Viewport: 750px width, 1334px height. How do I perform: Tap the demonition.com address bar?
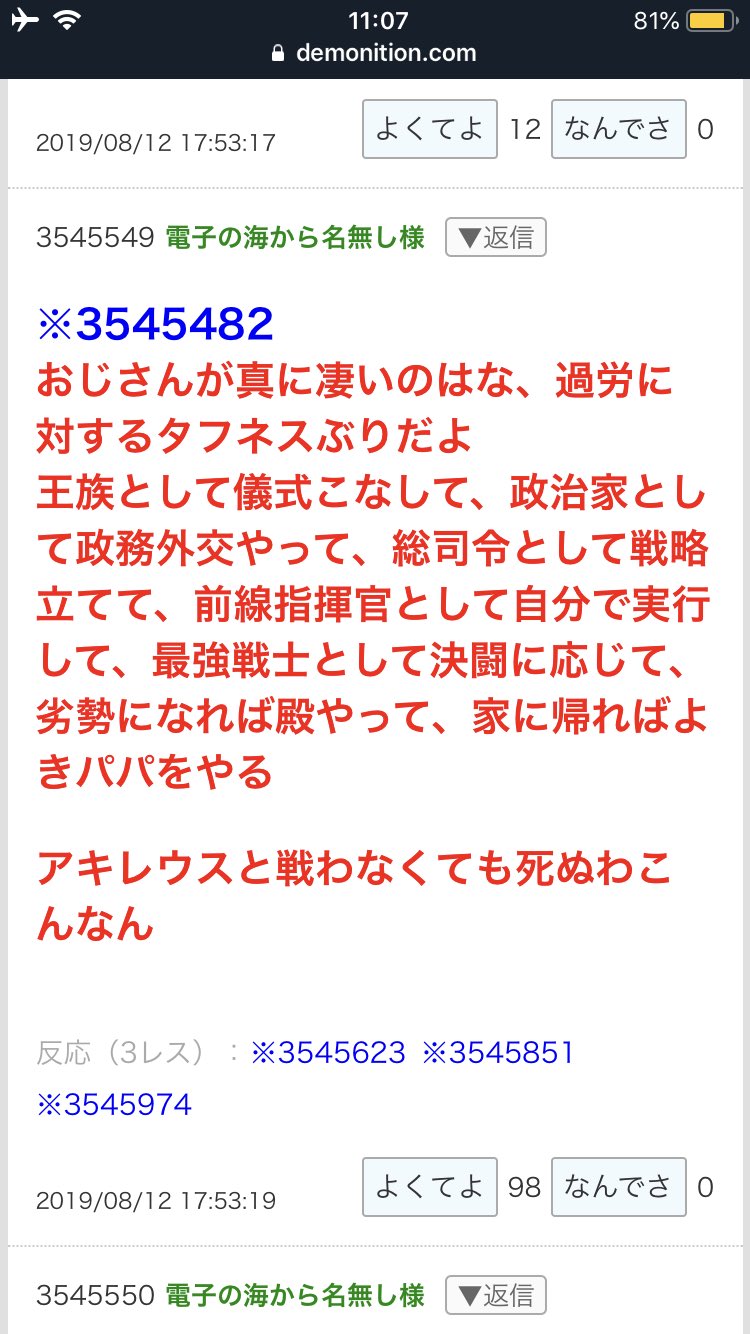pos(375,53)
